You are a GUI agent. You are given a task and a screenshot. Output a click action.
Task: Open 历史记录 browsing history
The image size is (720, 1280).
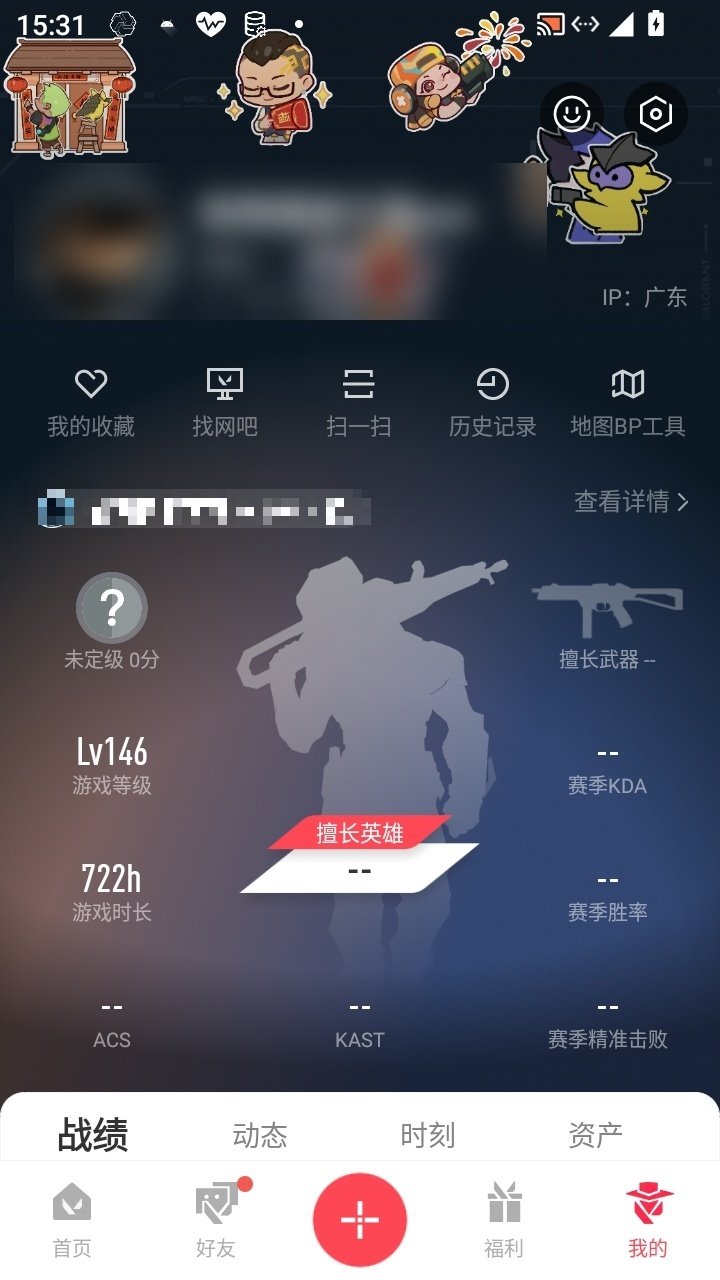493,398
